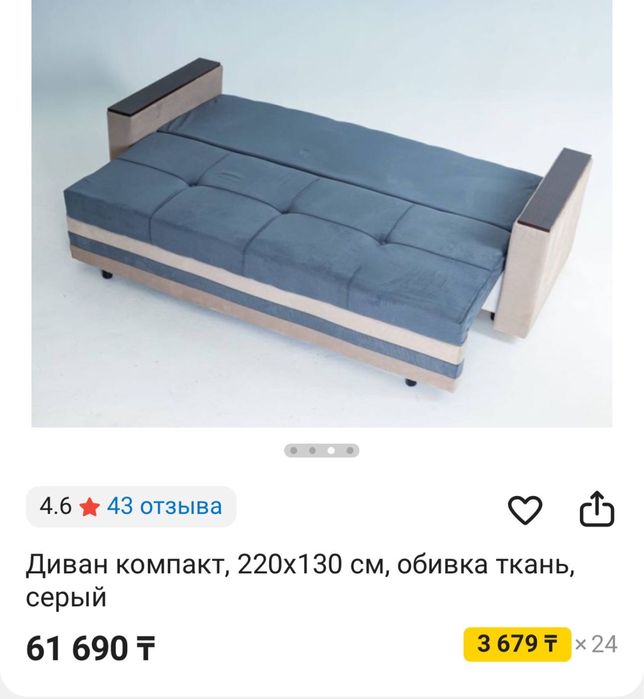Open the 43 отзыва reviews link
The width and height of the screenshot is (644, 699).
click(164, 506)
